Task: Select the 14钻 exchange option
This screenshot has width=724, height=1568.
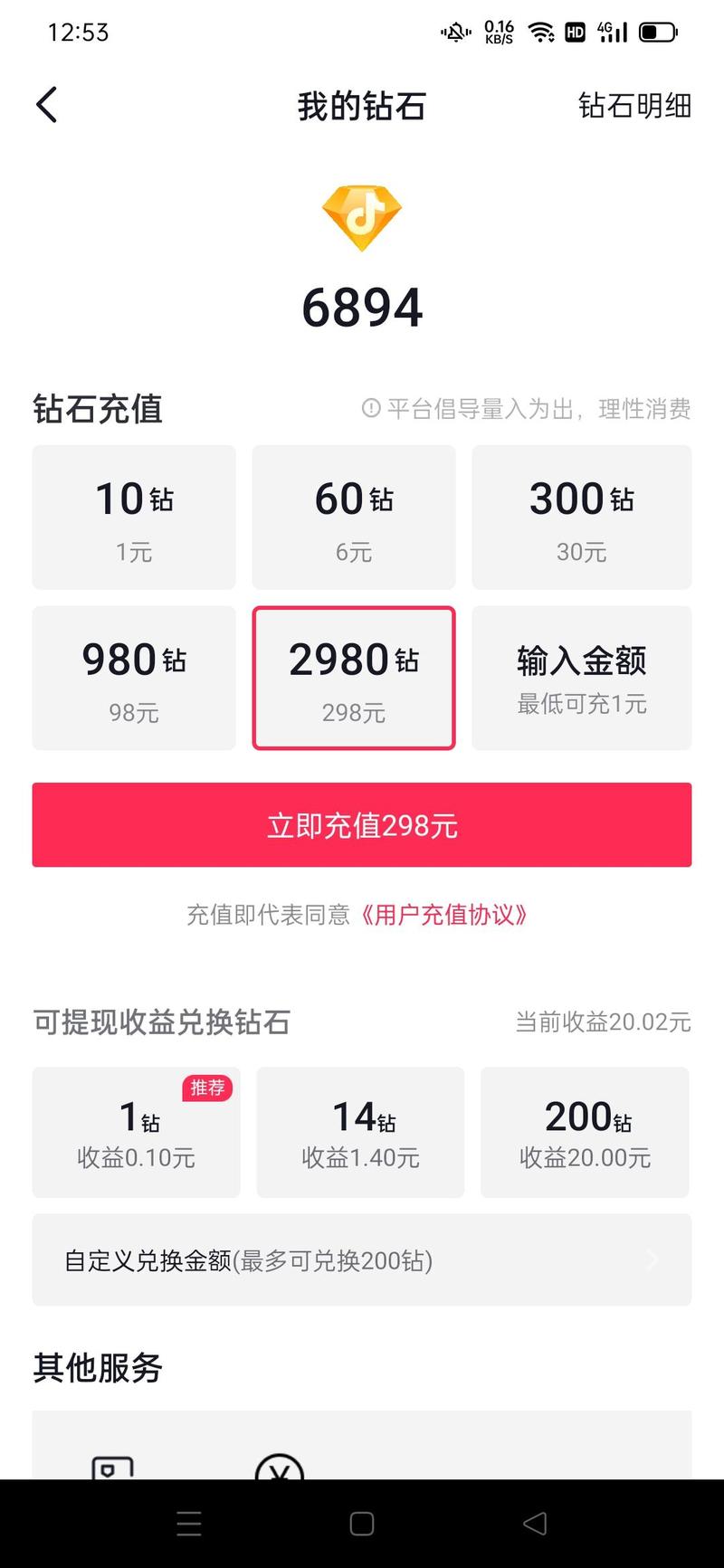Action: (x=360, y=1133)
